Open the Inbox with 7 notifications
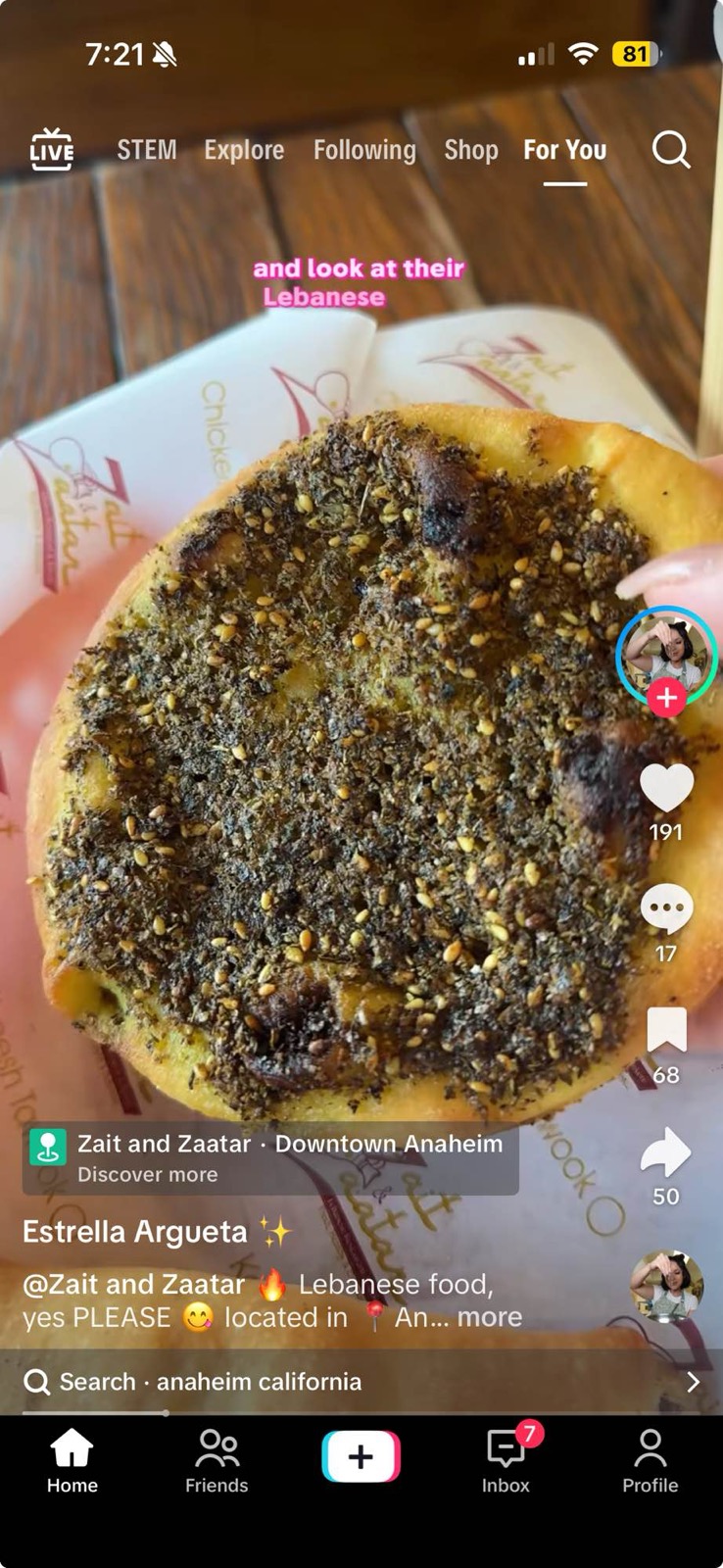The width and height of the screenshot is (723, 1568). (506, 1460)
